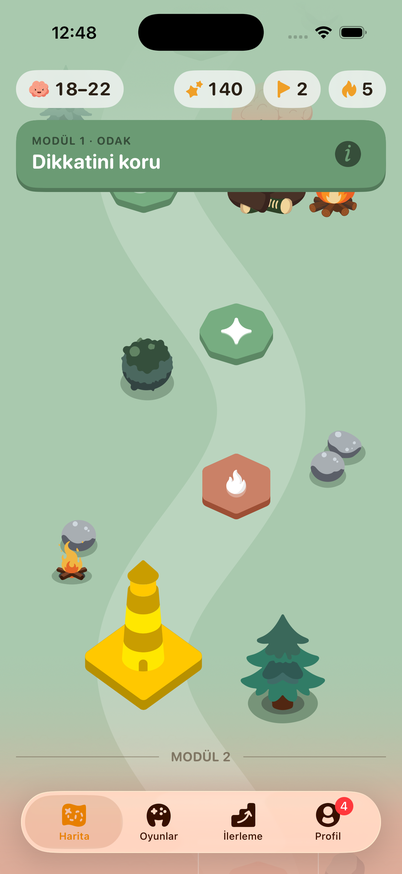The width and height of the screenshot is (402, 874).
Task: Select the yellow lighthouse level
Action: pos(143,635)
